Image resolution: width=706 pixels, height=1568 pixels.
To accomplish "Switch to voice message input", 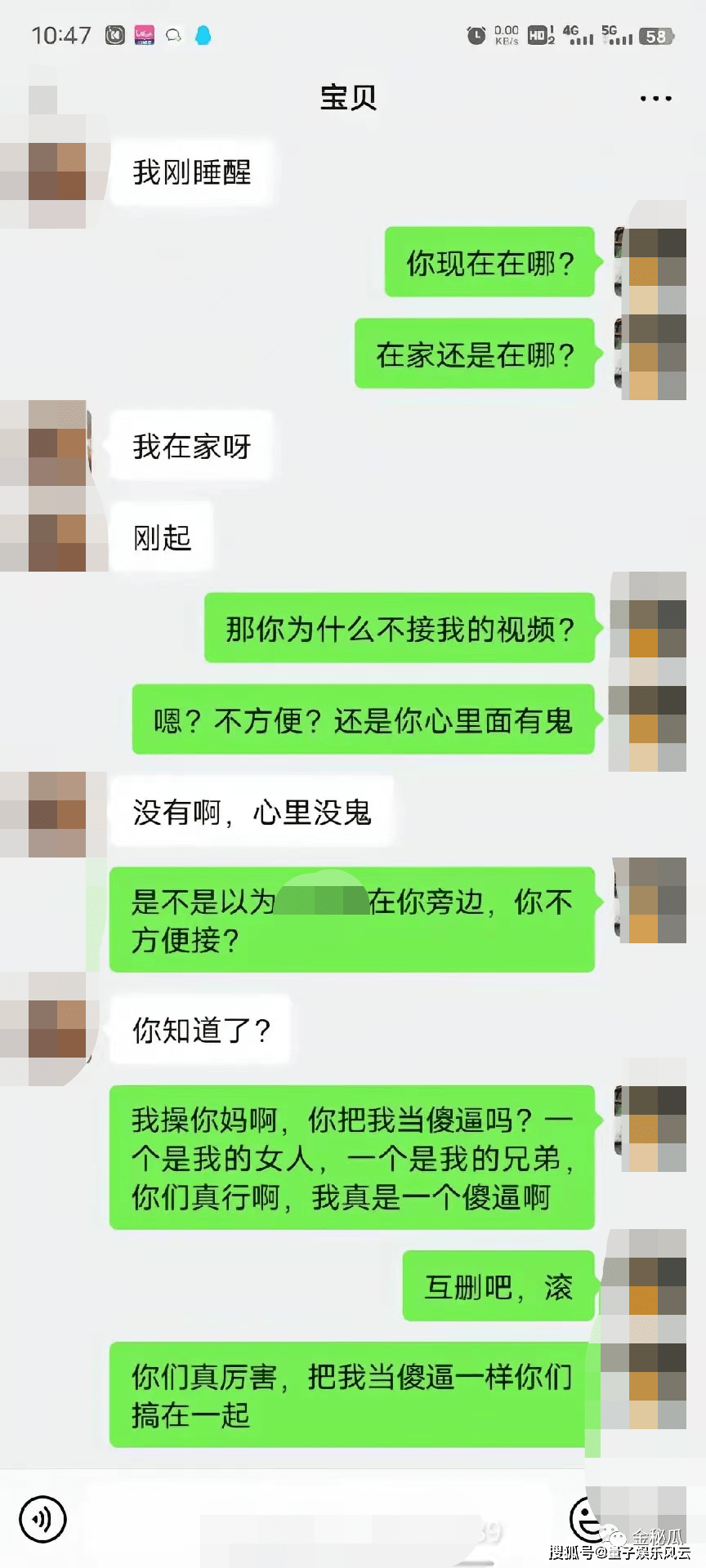I will point(42,1520).
